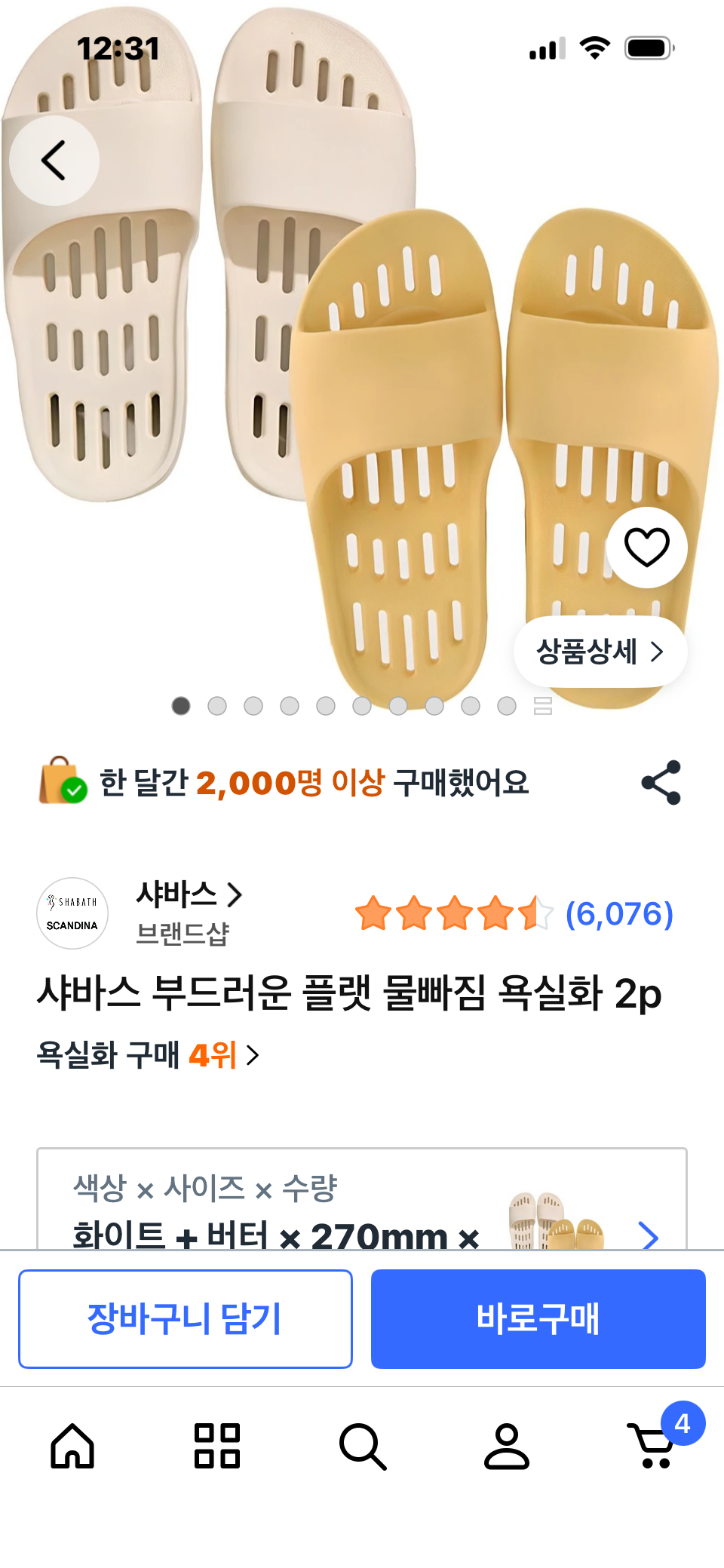Open the image list view indicator
724x1568 pixels.
[x=543, y=706]
